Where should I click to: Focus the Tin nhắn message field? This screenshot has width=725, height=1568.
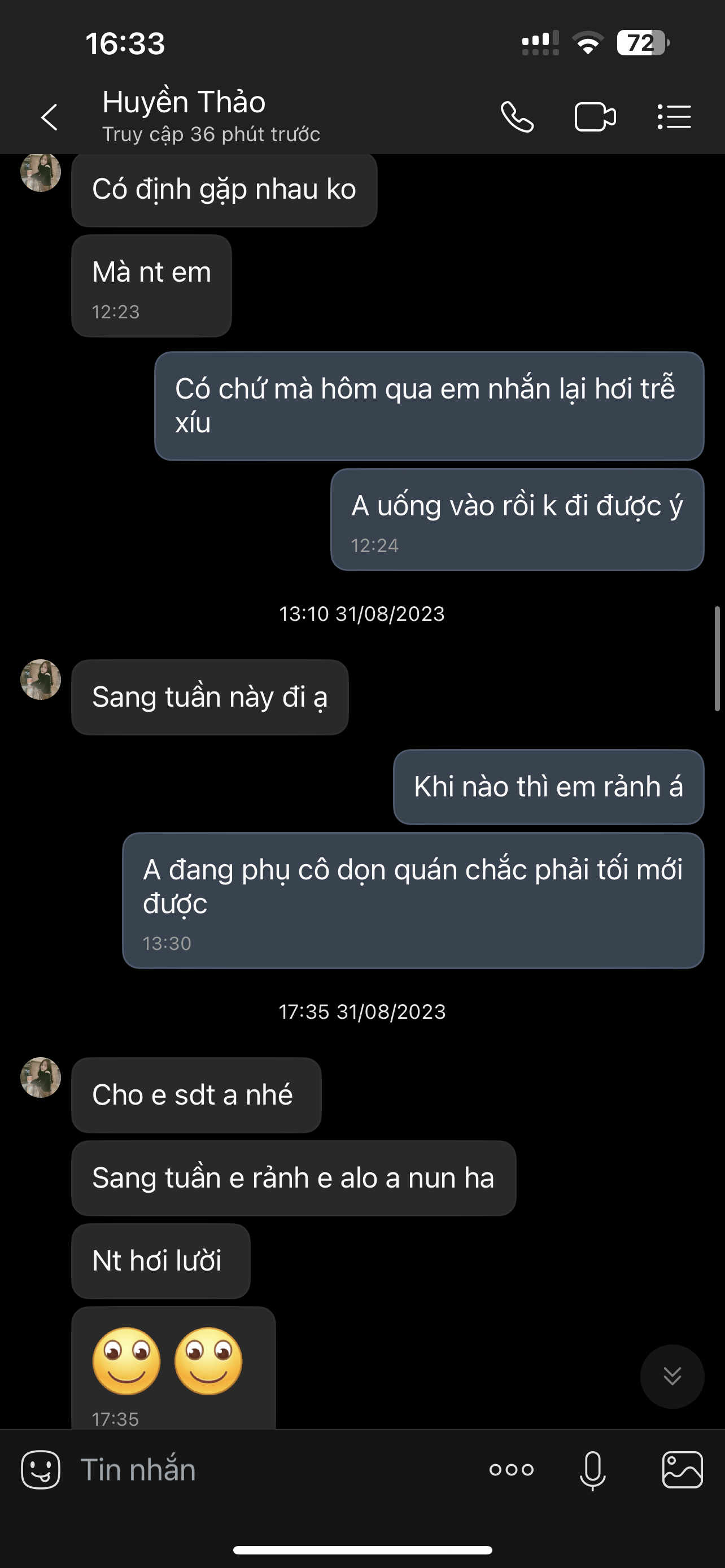pos(274,1470)
